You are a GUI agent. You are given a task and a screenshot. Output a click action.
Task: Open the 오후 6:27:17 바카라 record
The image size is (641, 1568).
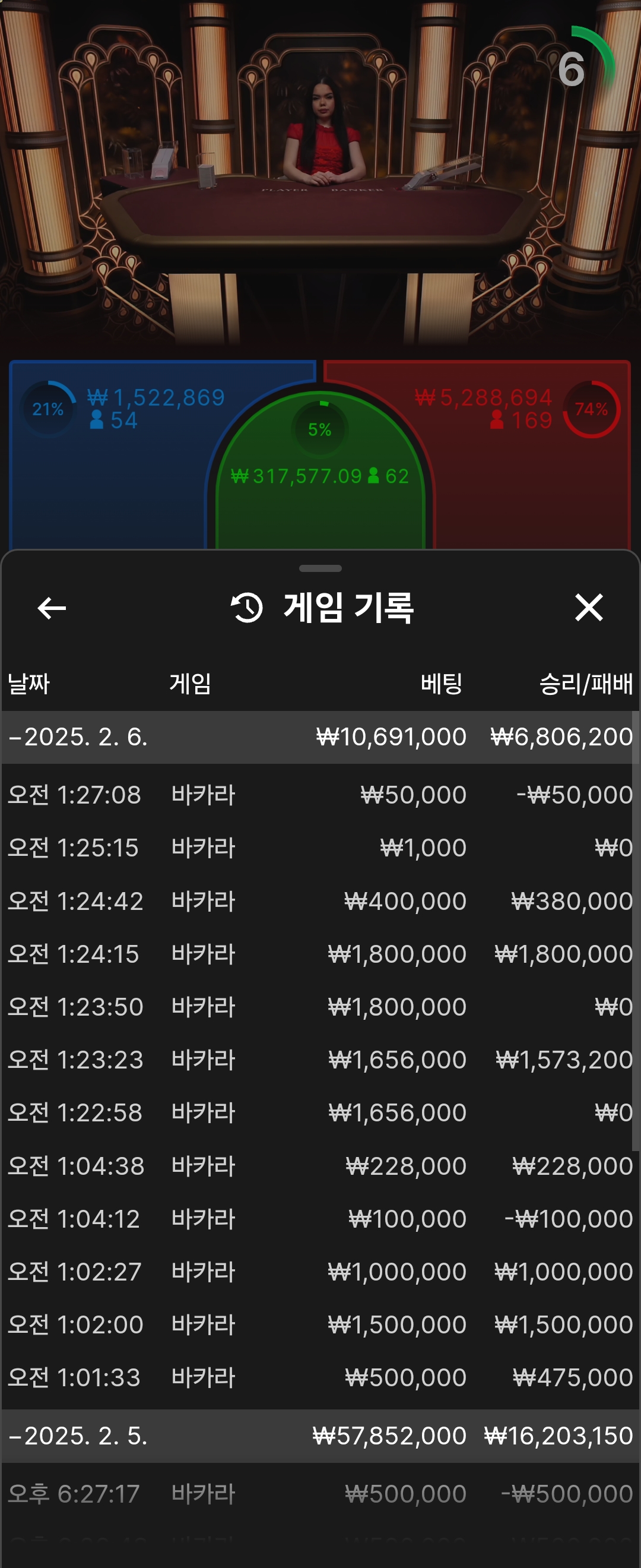point(320,1494)
